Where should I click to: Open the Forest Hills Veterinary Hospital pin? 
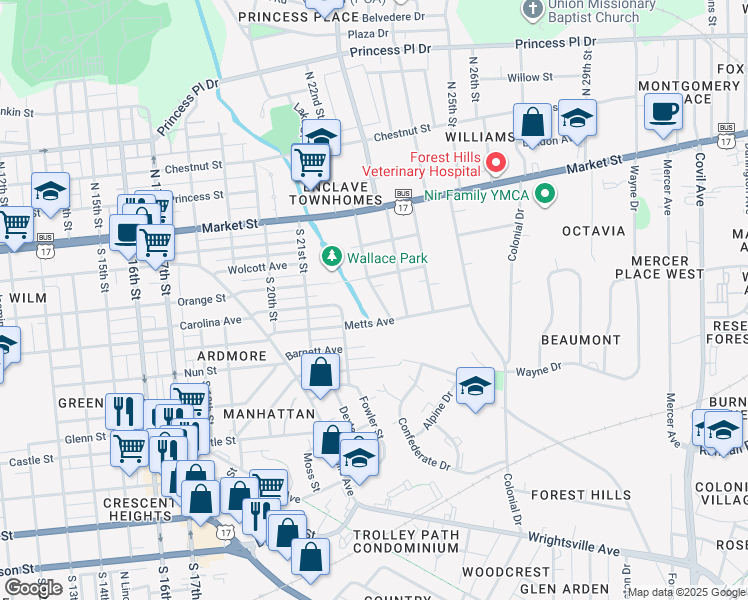point(496,164)
